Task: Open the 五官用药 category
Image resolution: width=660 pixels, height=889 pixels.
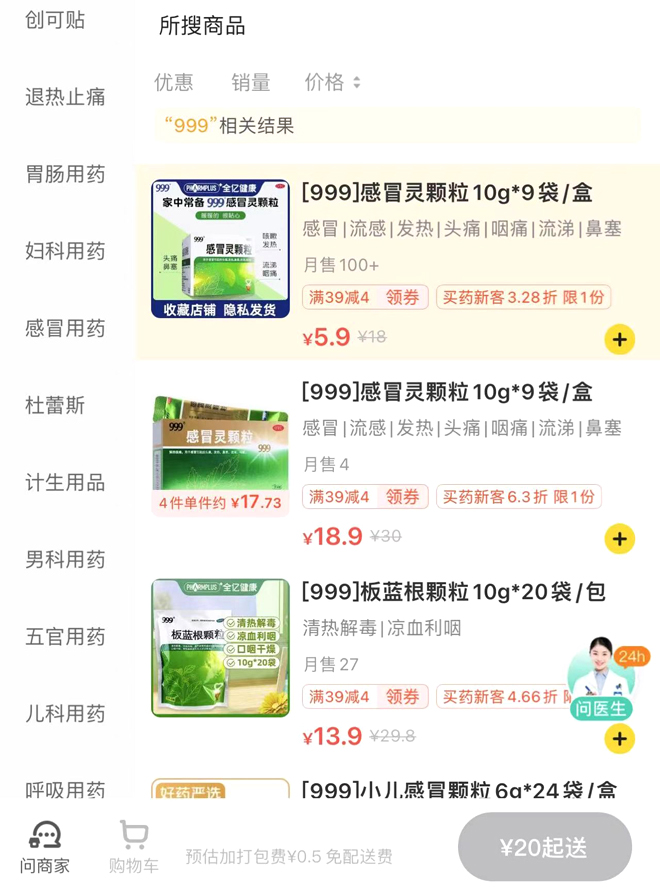Action: point(65,636)
